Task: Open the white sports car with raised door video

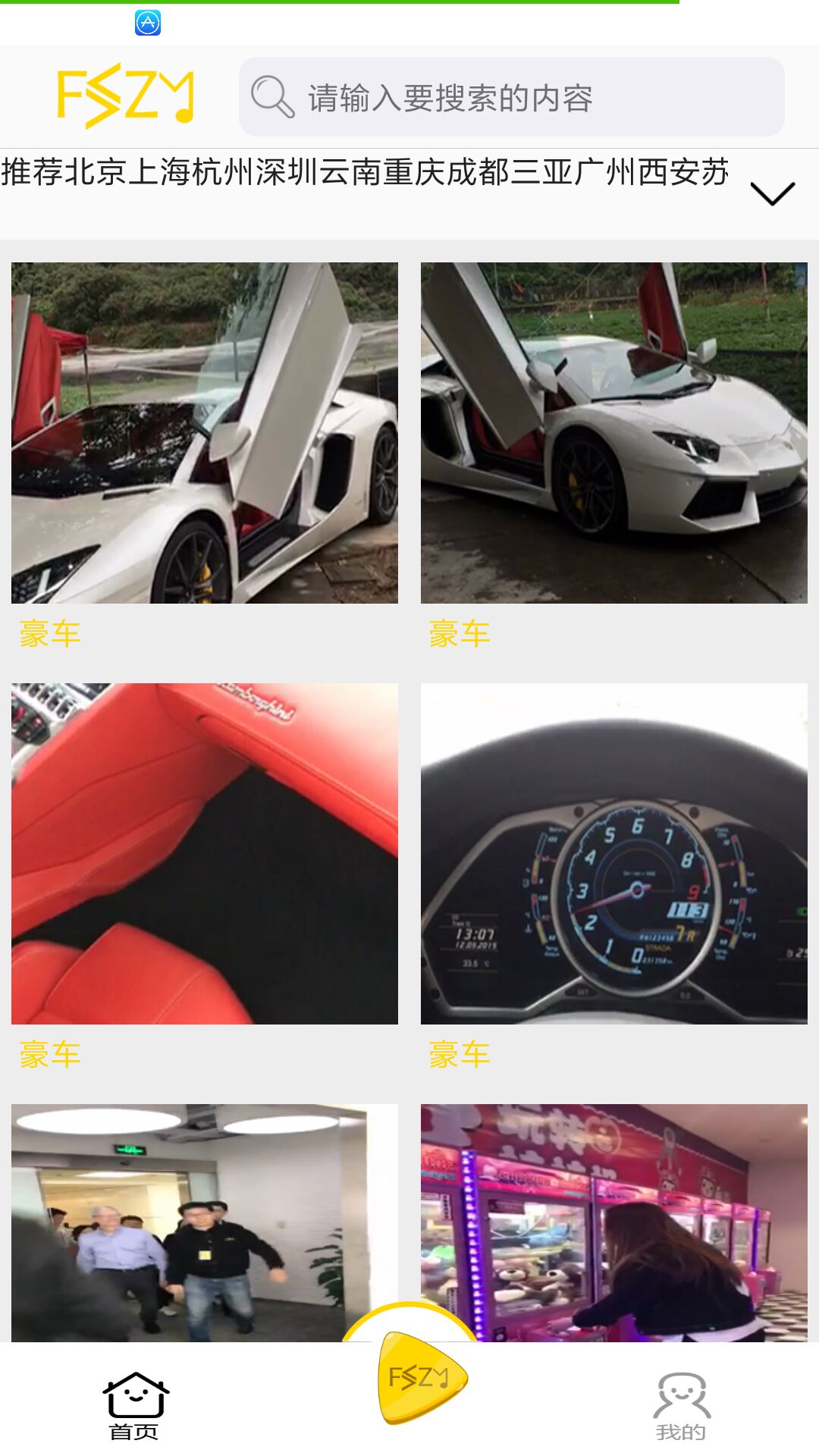Action: [205, 432]
